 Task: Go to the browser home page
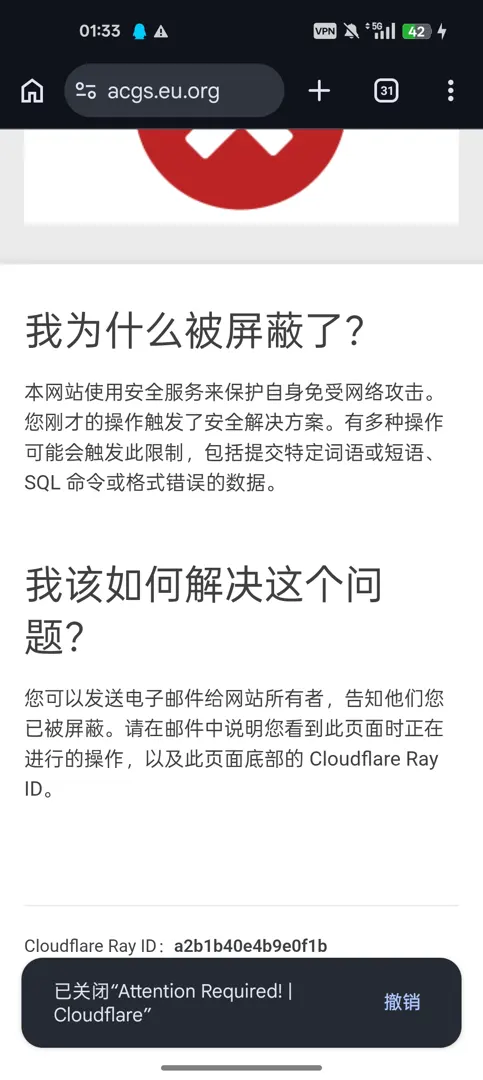pyautogui.click(x=32, y=91)
